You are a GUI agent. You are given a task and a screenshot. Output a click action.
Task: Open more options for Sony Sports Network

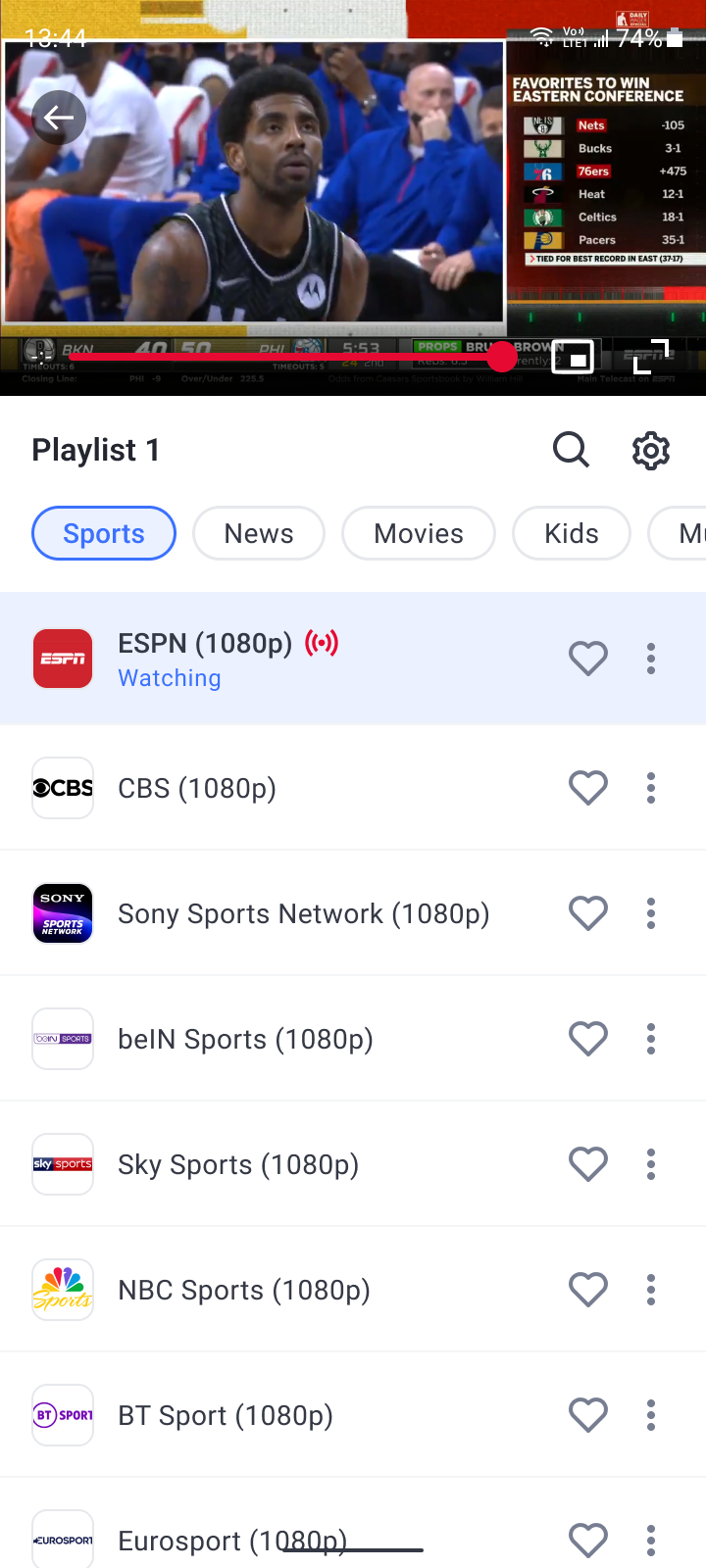pos(651,913)
